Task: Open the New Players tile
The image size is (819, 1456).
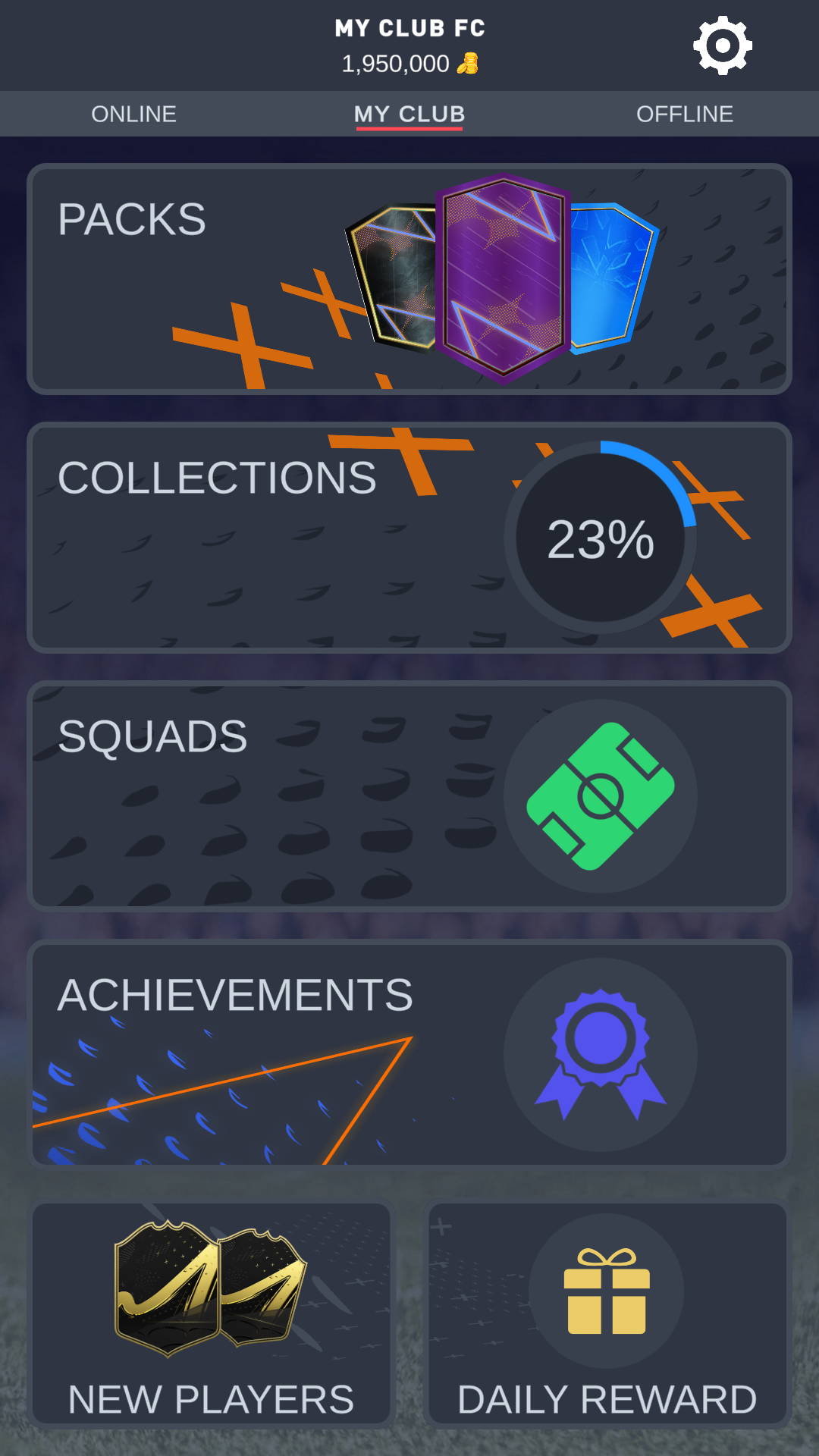Action: [x=212, y=1314]
